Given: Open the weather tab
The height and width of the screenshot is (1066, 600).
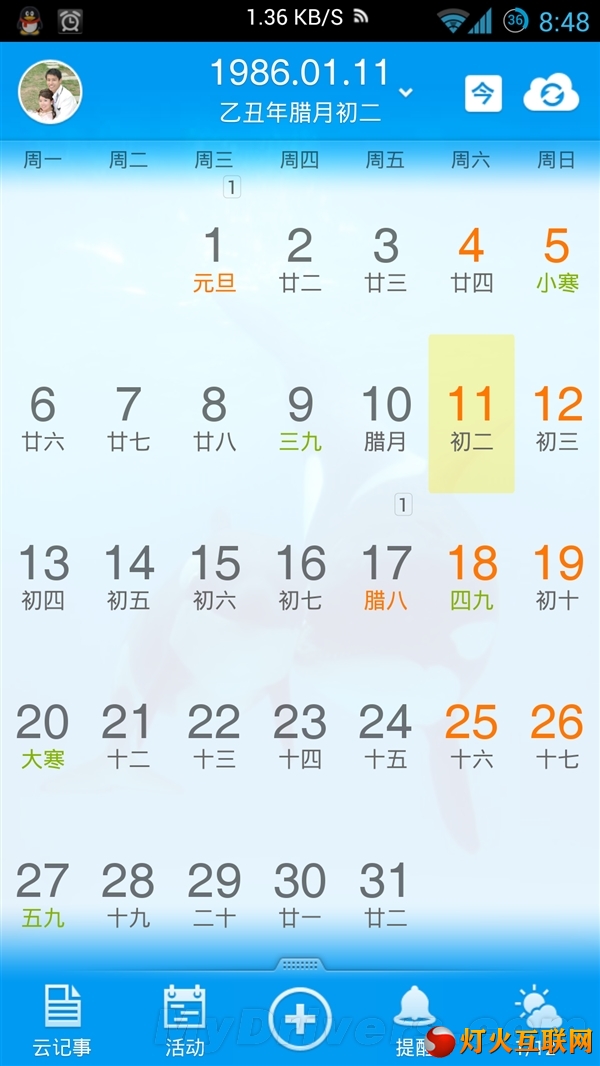Looking at the screenshot, I should 540,1018.
